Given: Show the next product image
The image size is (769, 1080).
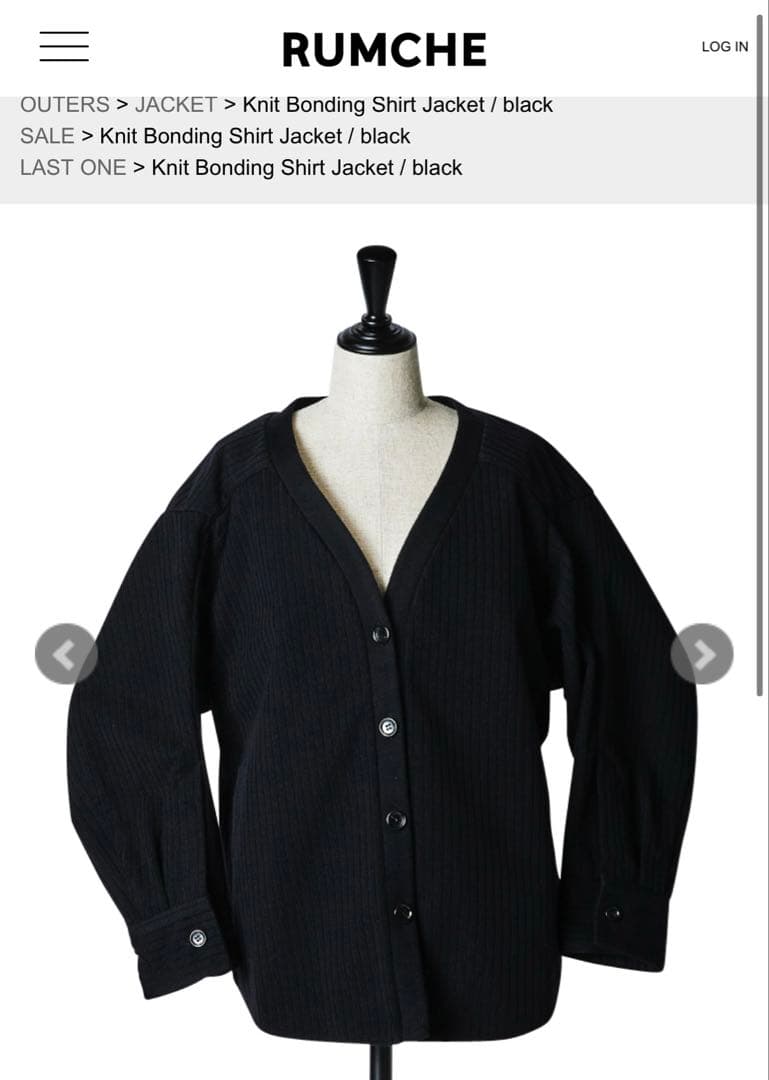Looking at the screenshot, I should (x=702, y=654).
